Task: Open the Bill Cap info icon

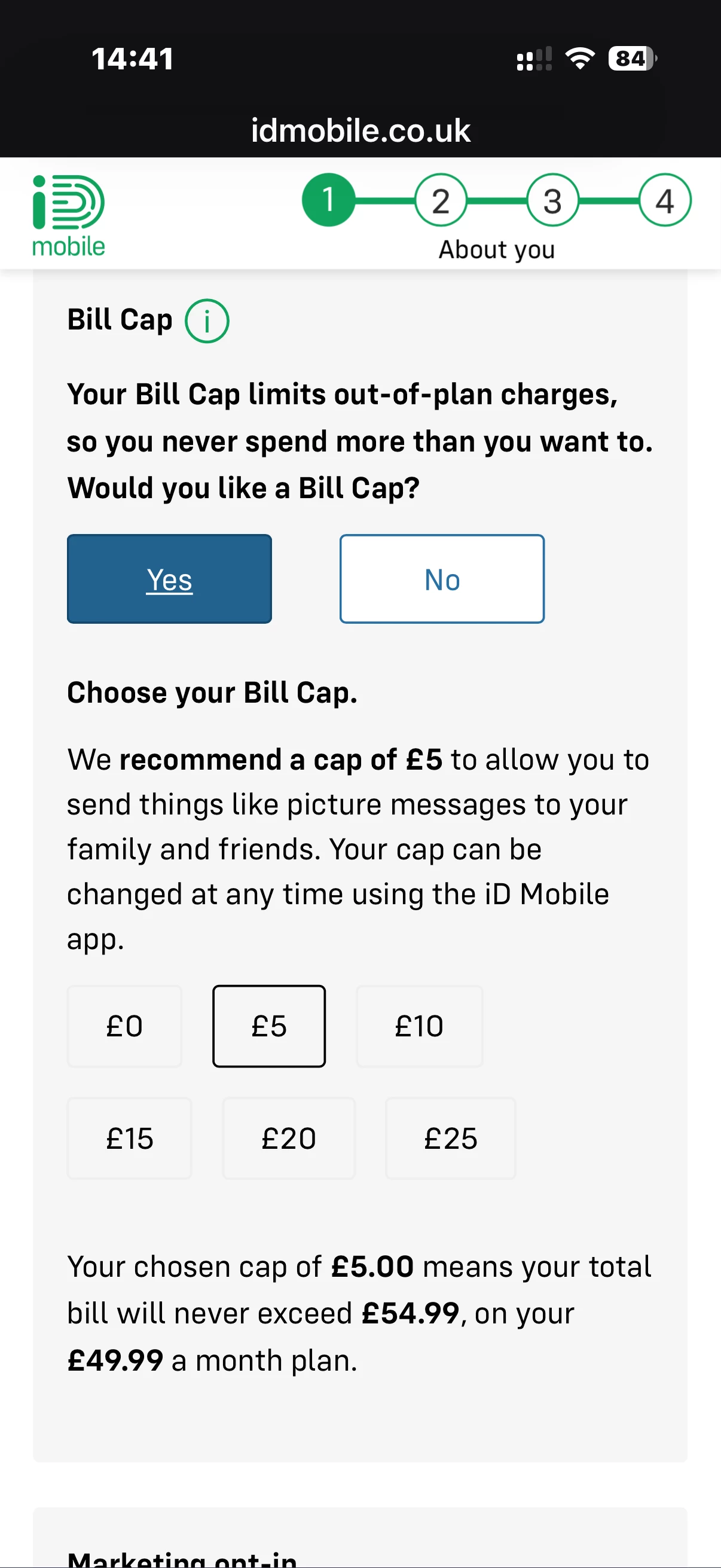Action: coord(207,321)
